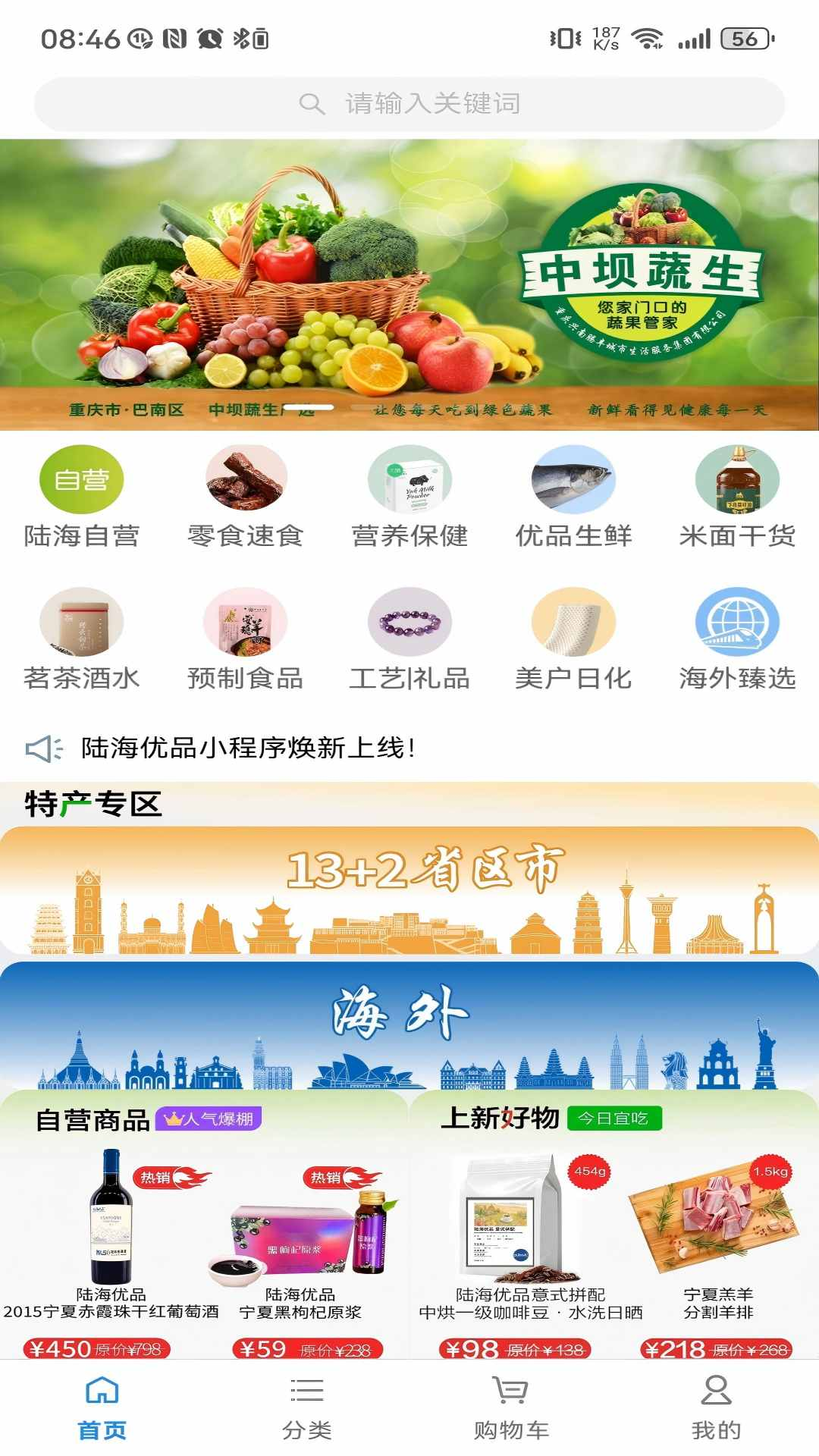Read the 陆海优品小程序焕新上线 announcement
Screen dimensions: 819x1456
click(x=249, y=748)
